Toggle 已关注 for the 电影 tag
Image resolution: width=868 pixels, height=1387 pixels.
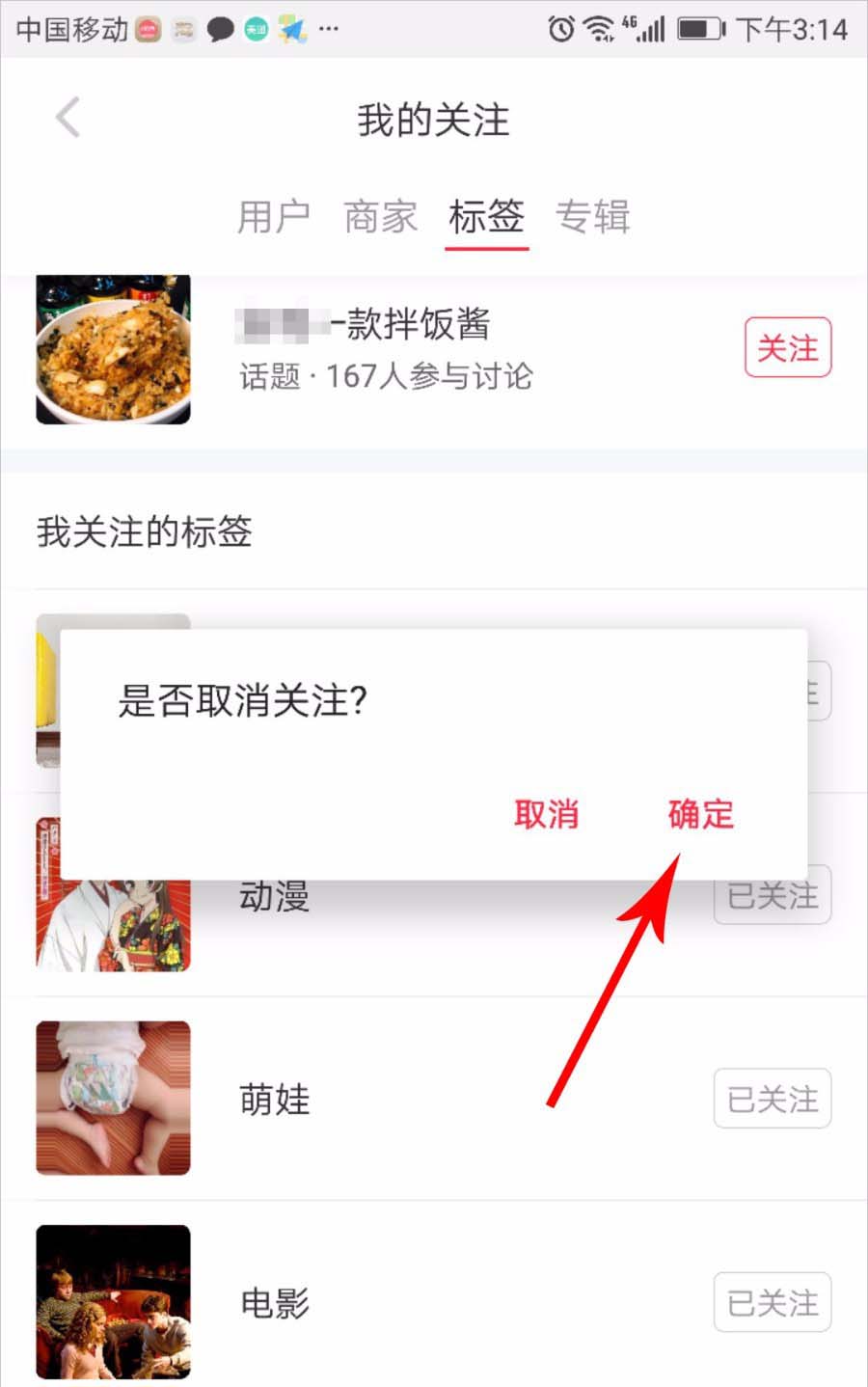pos(773,1303)
